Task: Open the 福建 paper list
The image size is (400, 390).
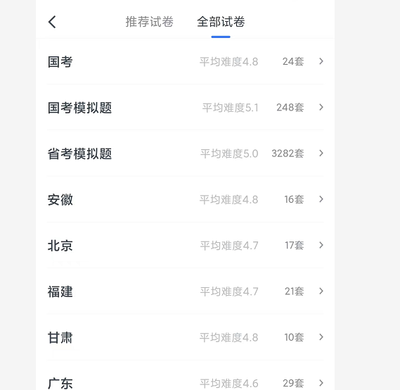Action: 185,292
